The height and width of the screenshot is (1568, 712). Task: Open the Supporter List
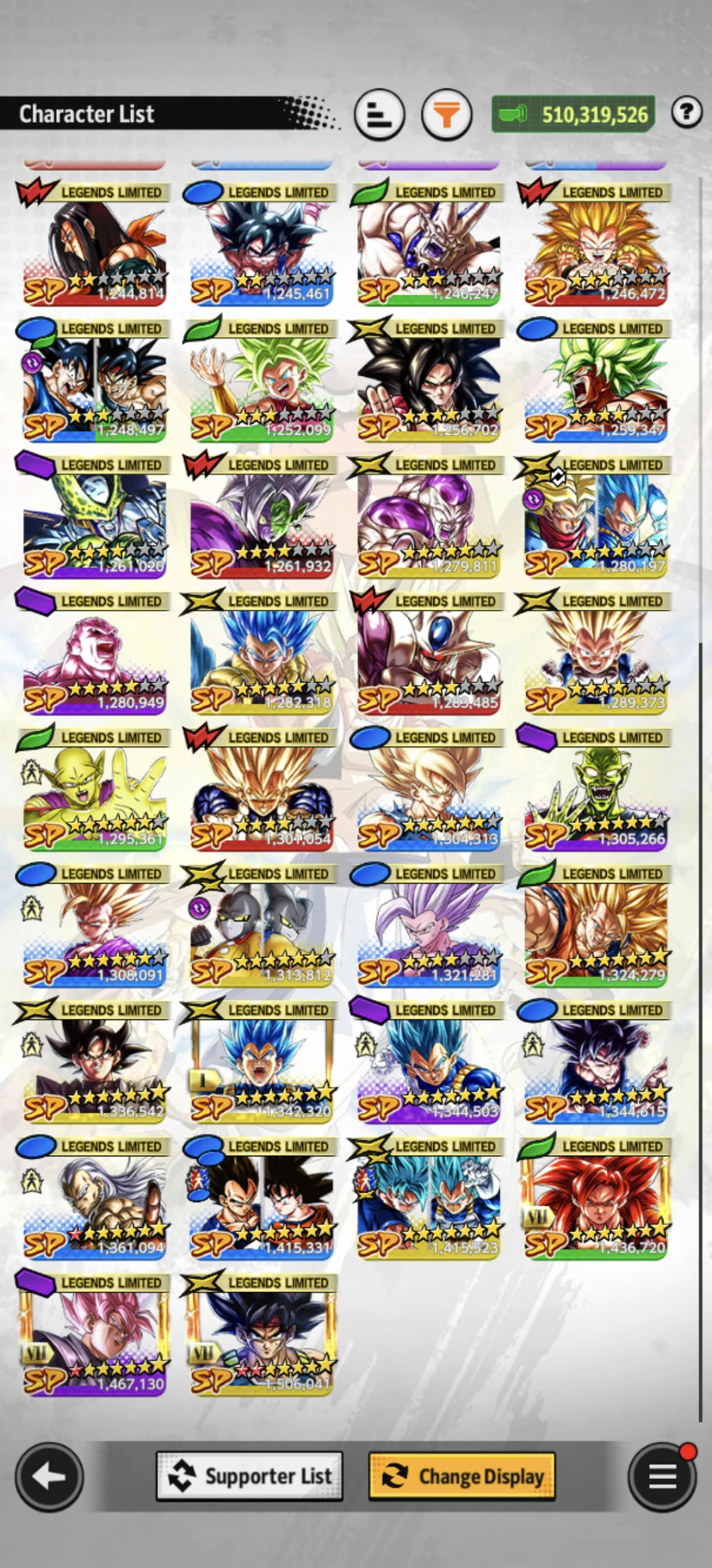point(250,1476)
